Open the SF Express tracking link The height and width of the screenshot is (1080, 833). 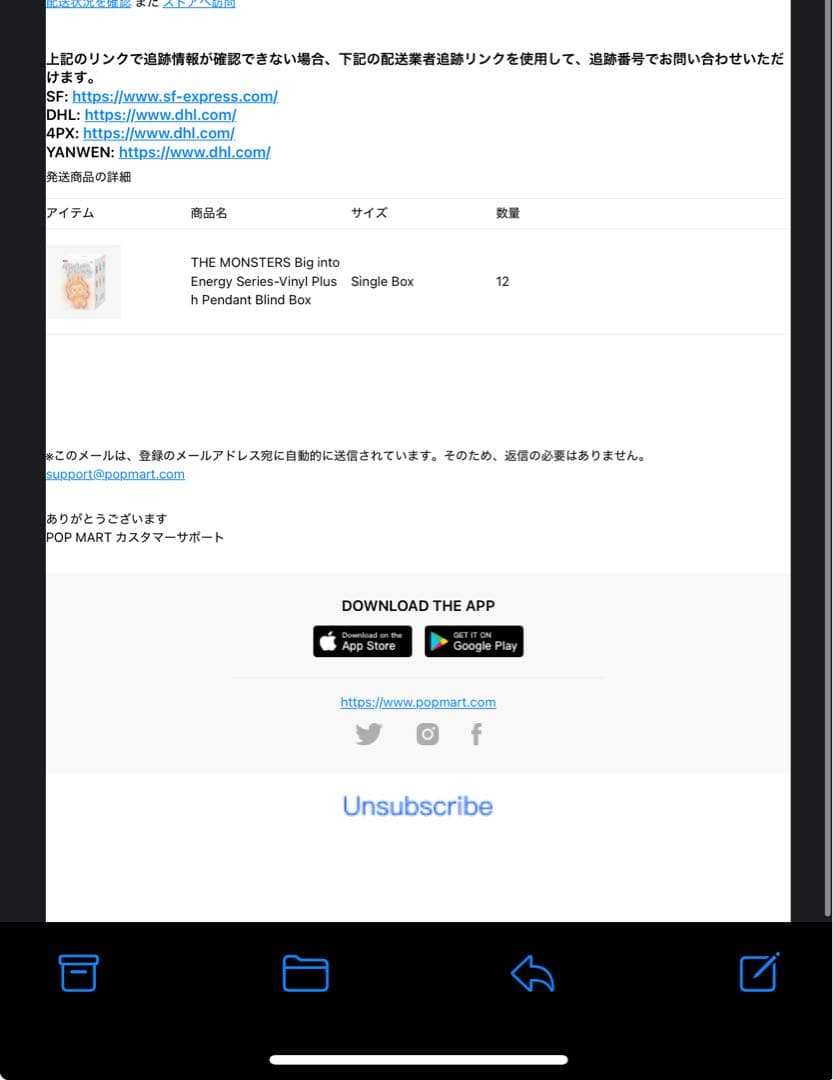coord(175,96)
